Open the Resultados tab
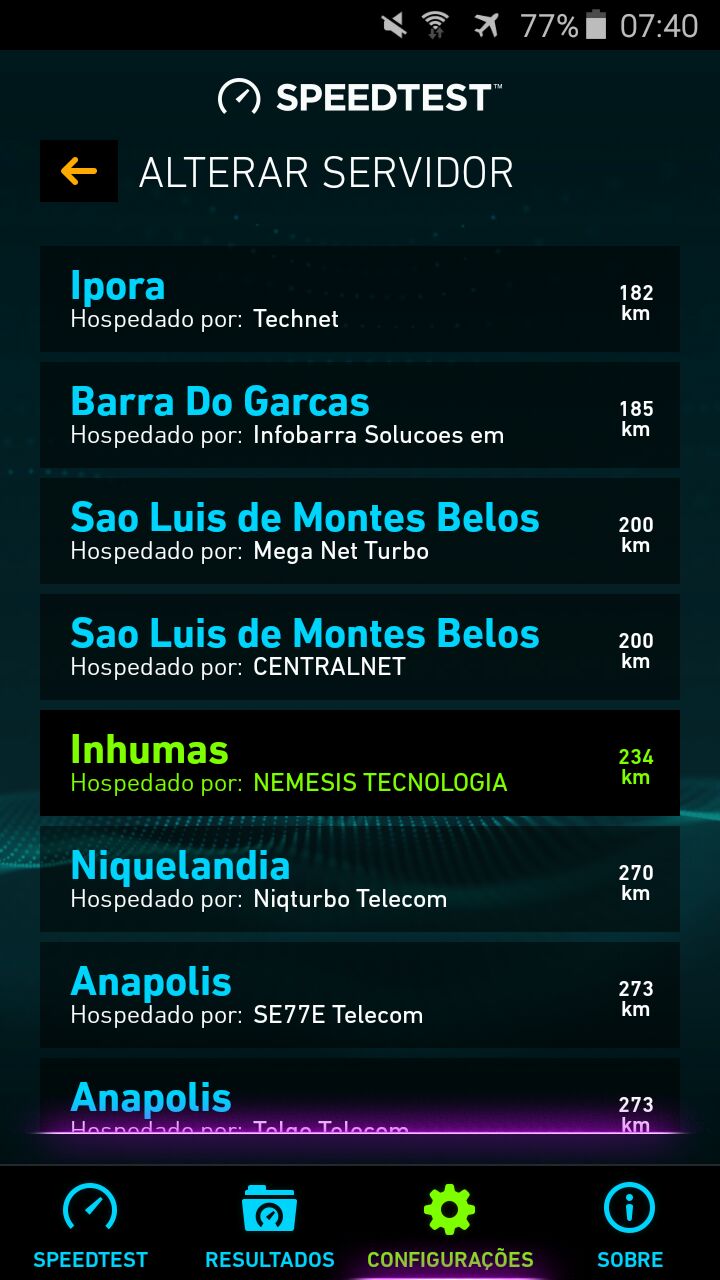 pos(269,1225)
